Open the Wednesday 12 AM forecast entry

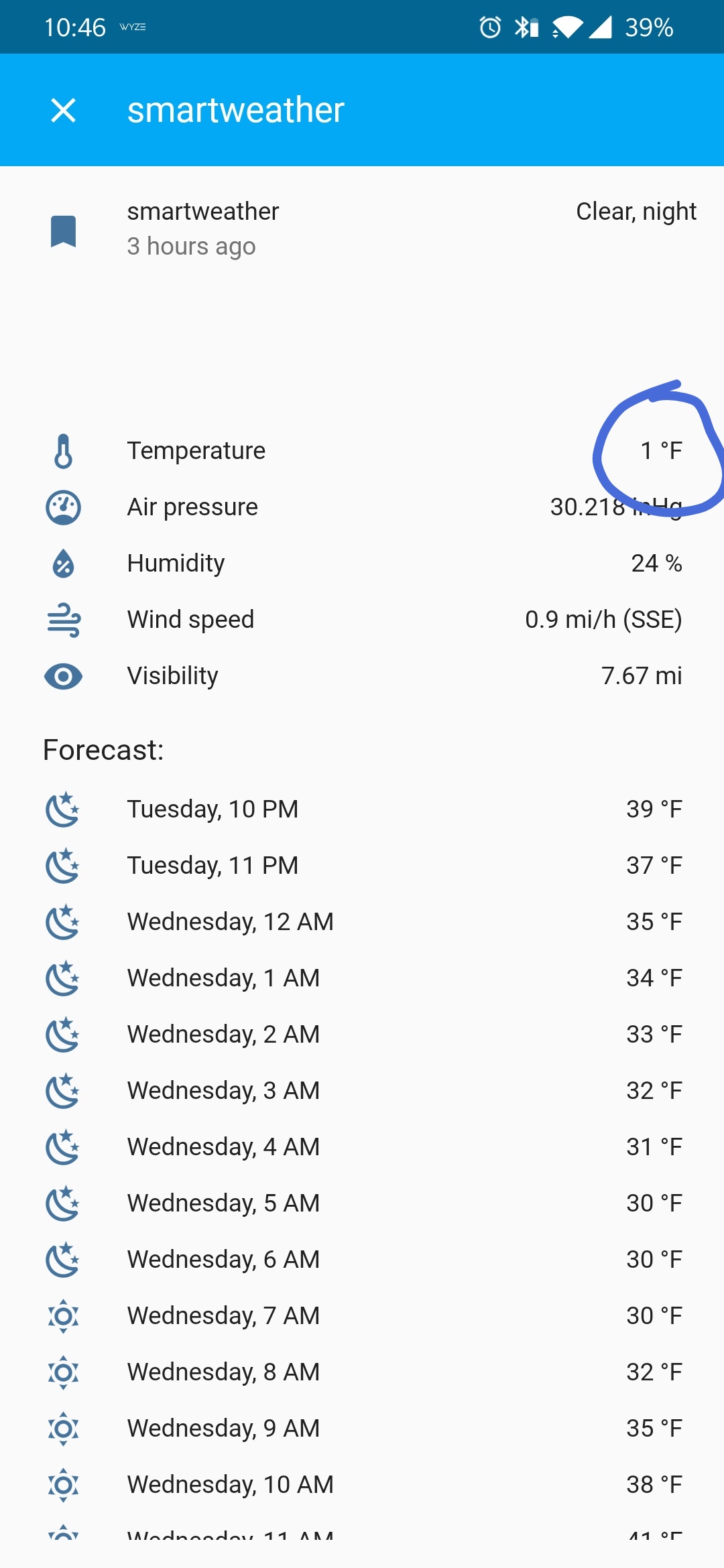[362, 921]
